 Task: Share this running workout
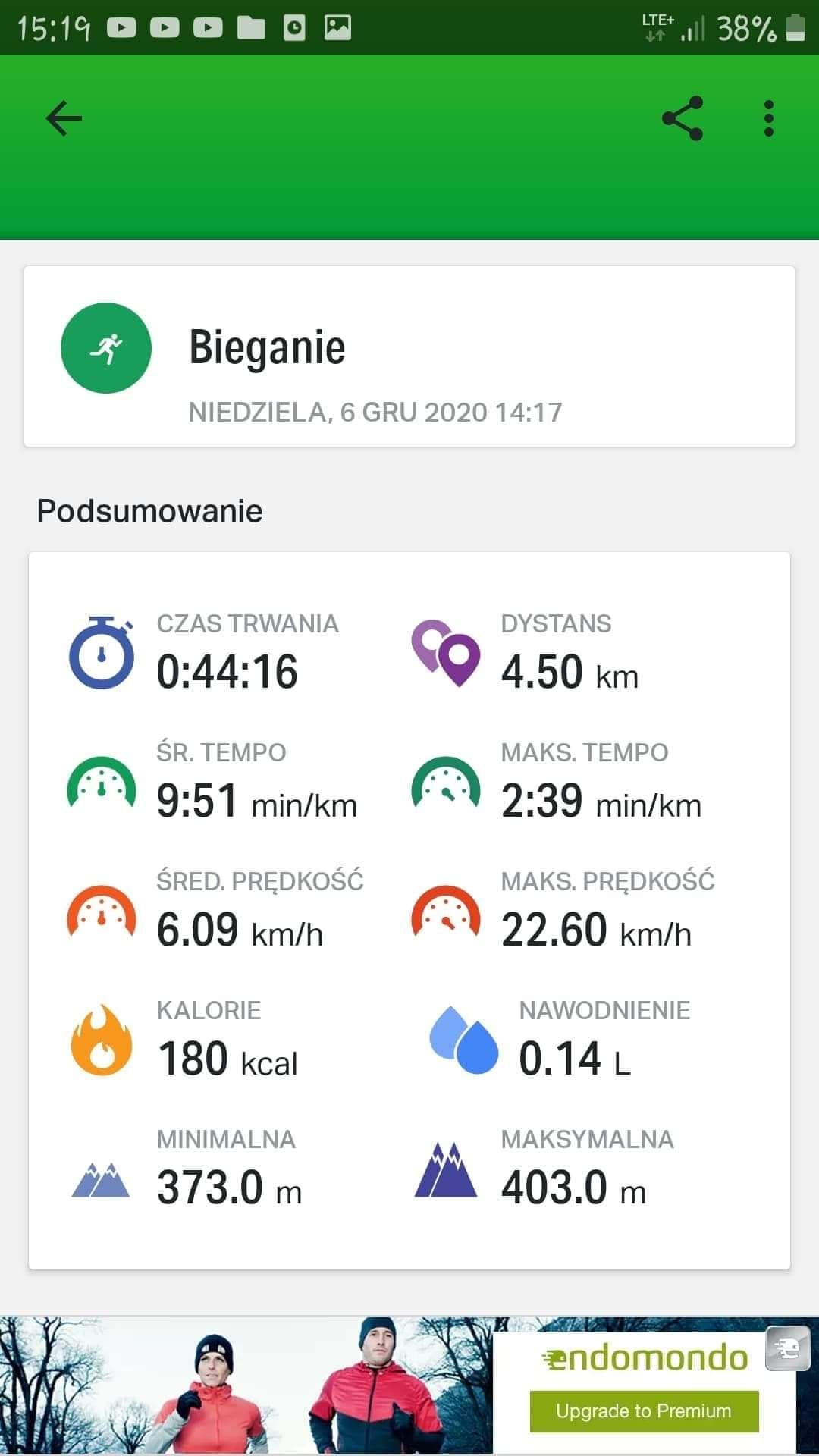pyautogui.click(x=682, y=118)
